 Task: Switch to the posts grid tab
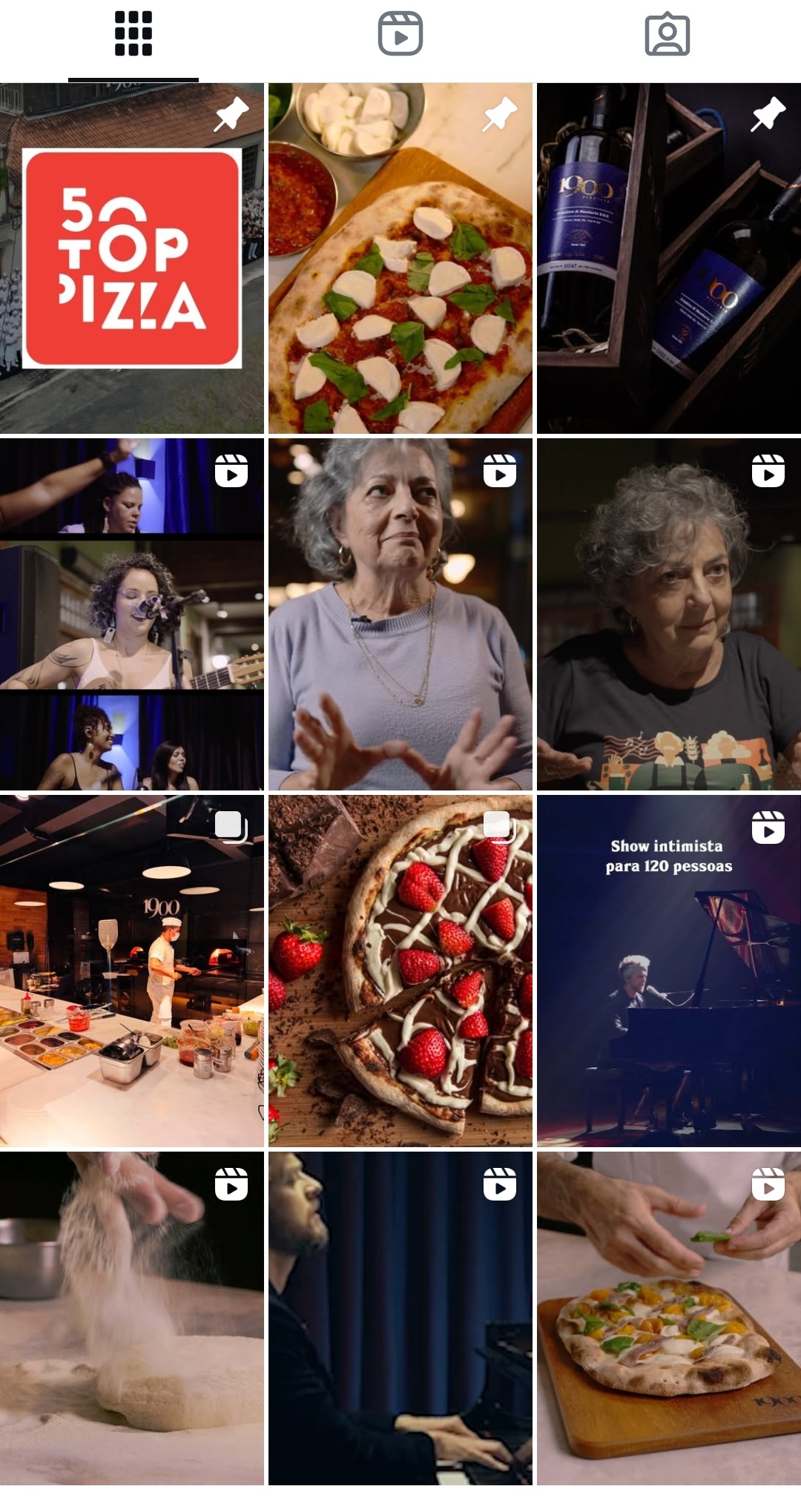pos(133,34)
